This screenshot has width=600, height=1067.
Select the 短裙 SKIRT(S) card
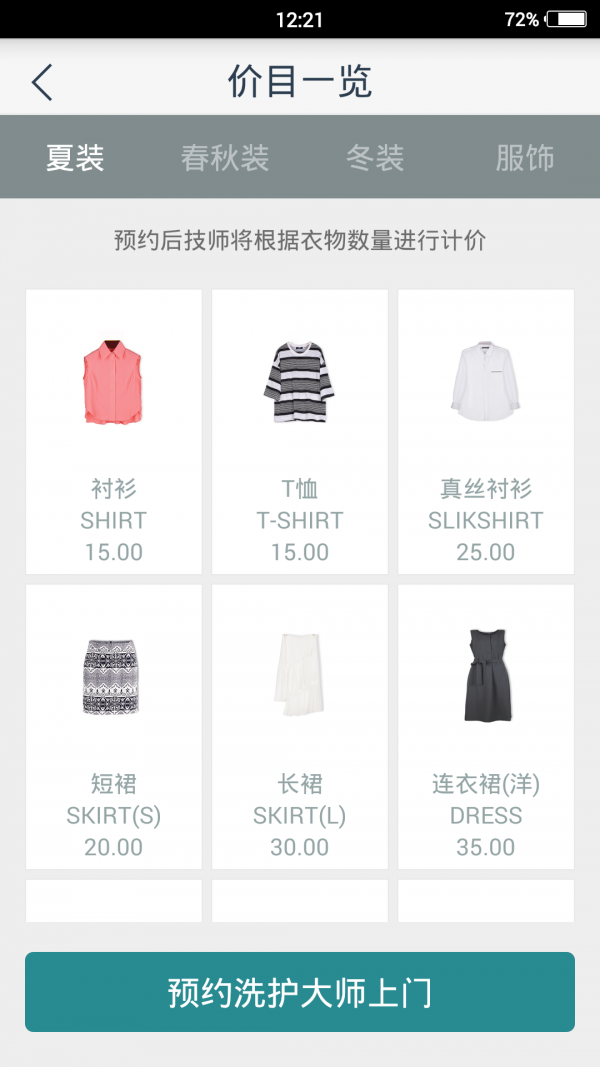tap(114, 727)
